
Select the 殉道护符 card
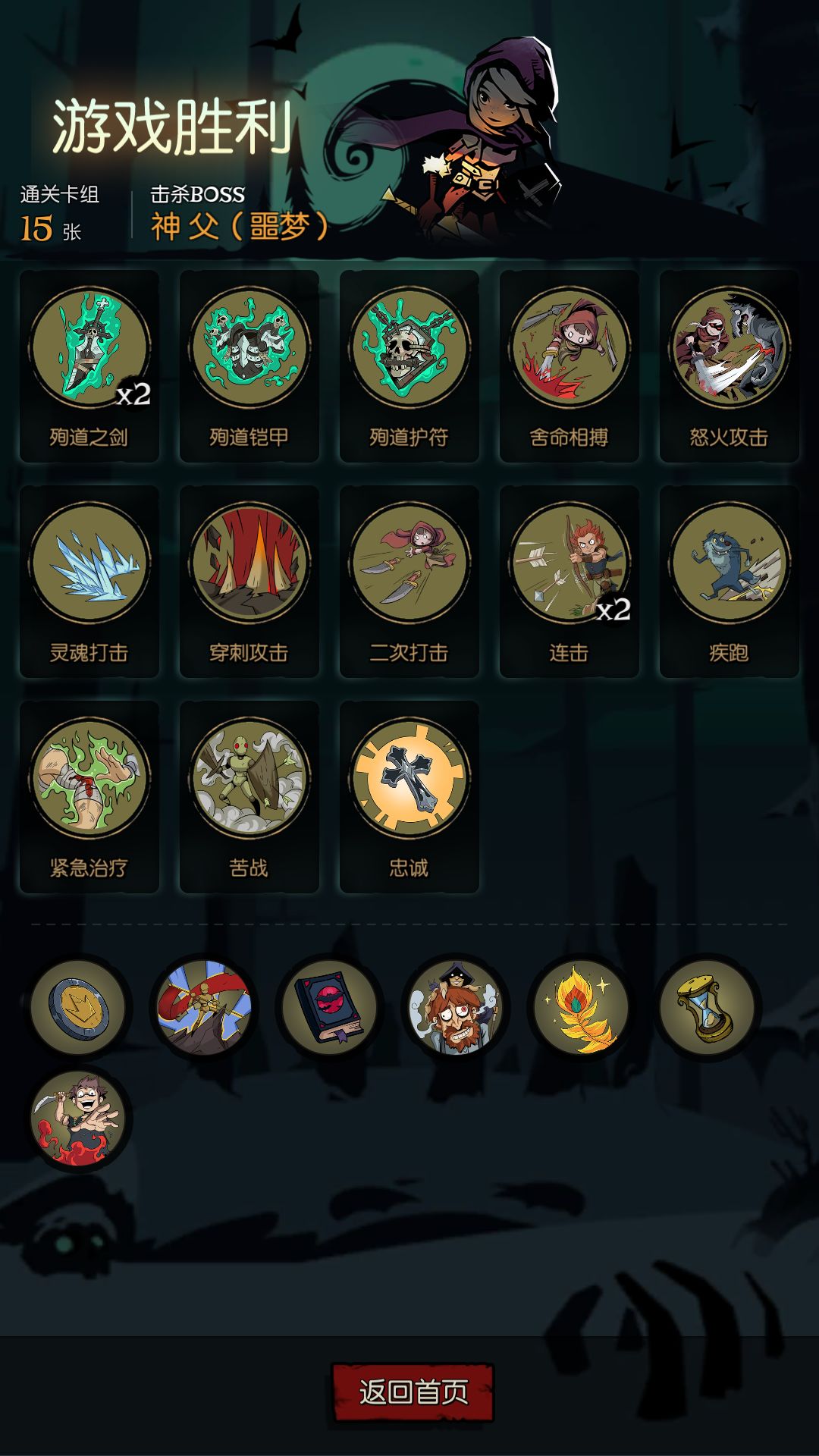pos(409,366)
